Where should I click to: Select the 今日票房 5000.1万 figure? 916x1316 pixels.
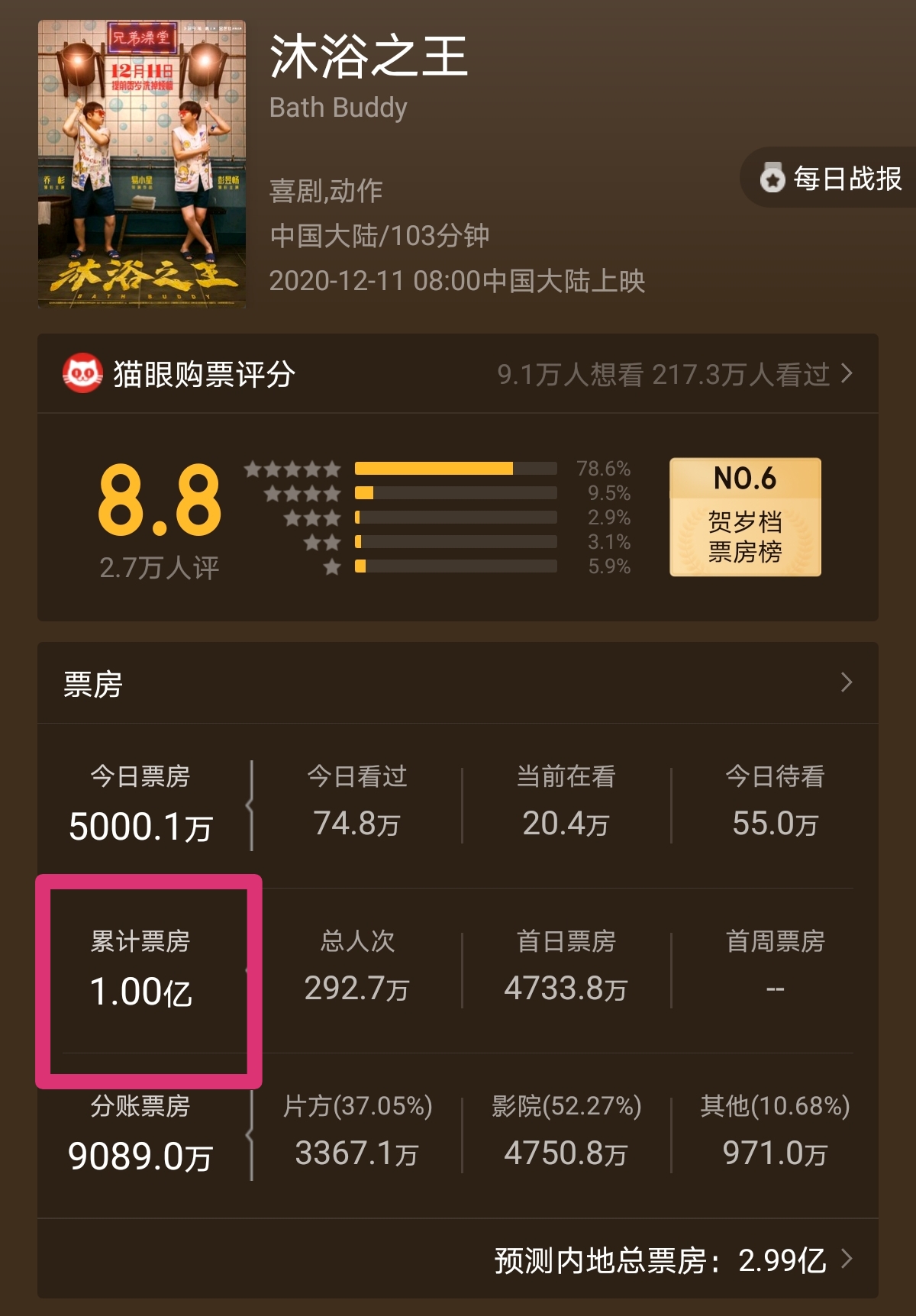[x=141, y=824]
